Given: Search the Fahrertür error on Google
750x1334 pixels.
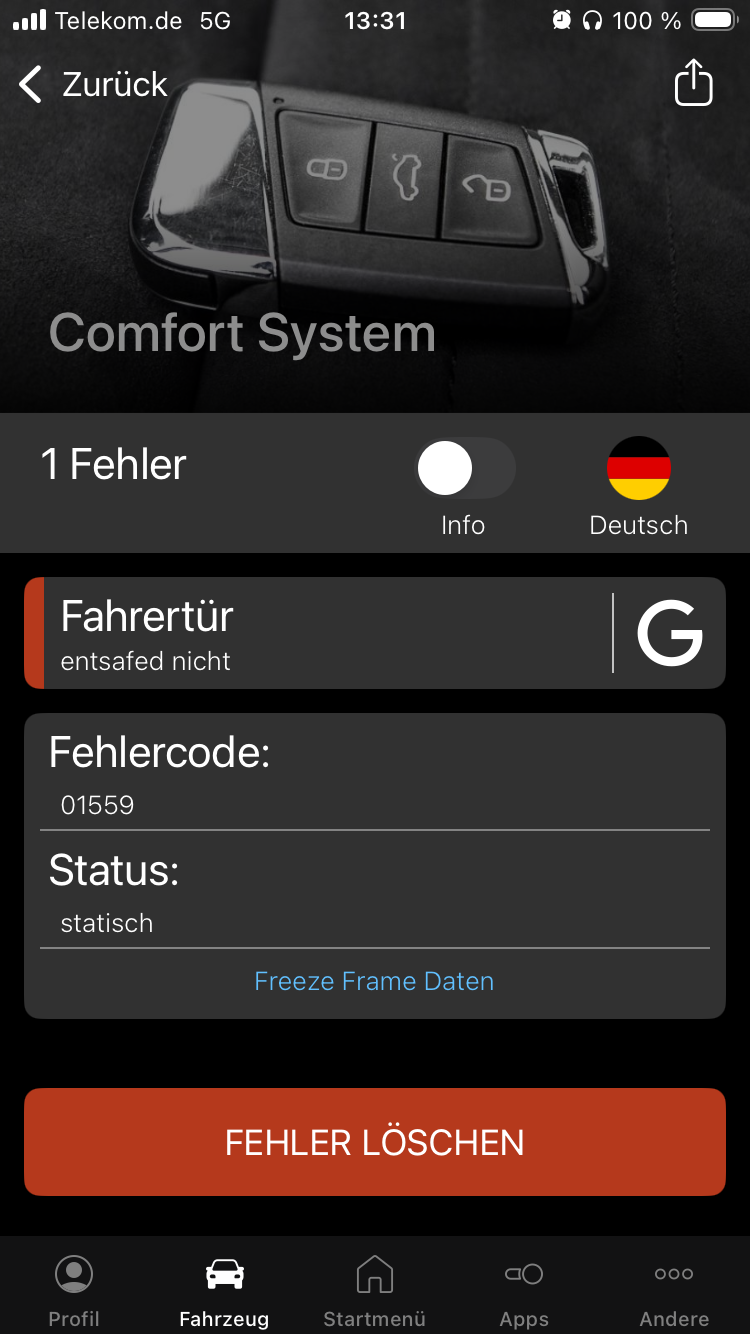Looking at the screenshot, I should coord(670,633).
